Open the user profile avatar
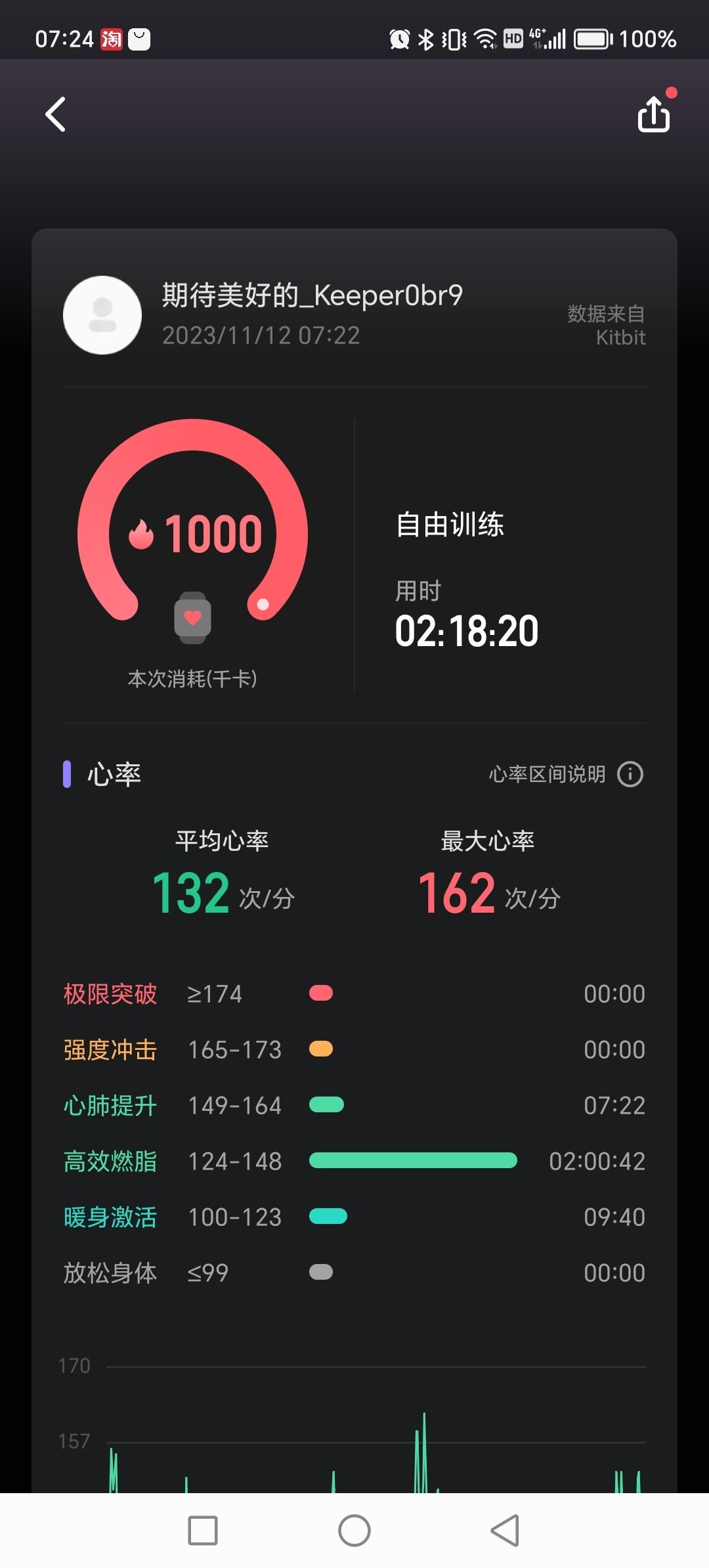Image resolution: width=709 pixels, height=1568 pixels. pos(102,315)
